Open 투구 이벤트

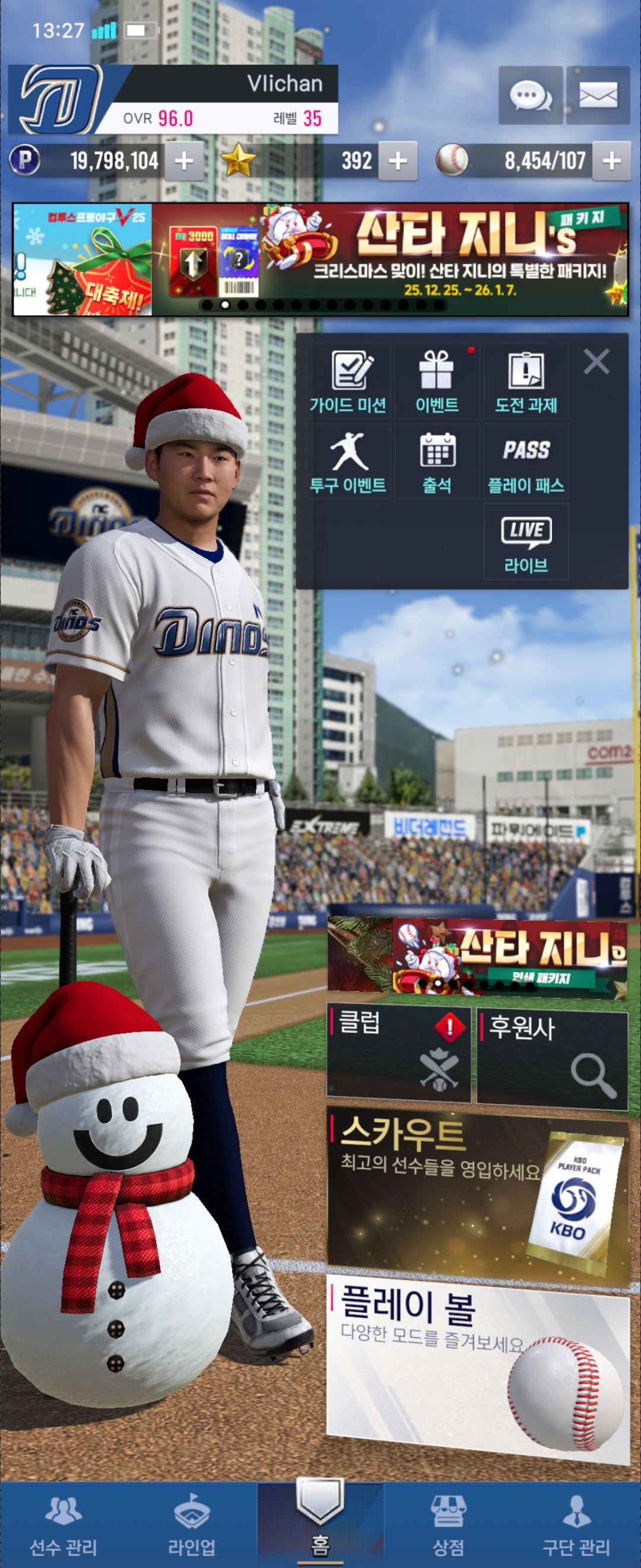click(348, 461)
